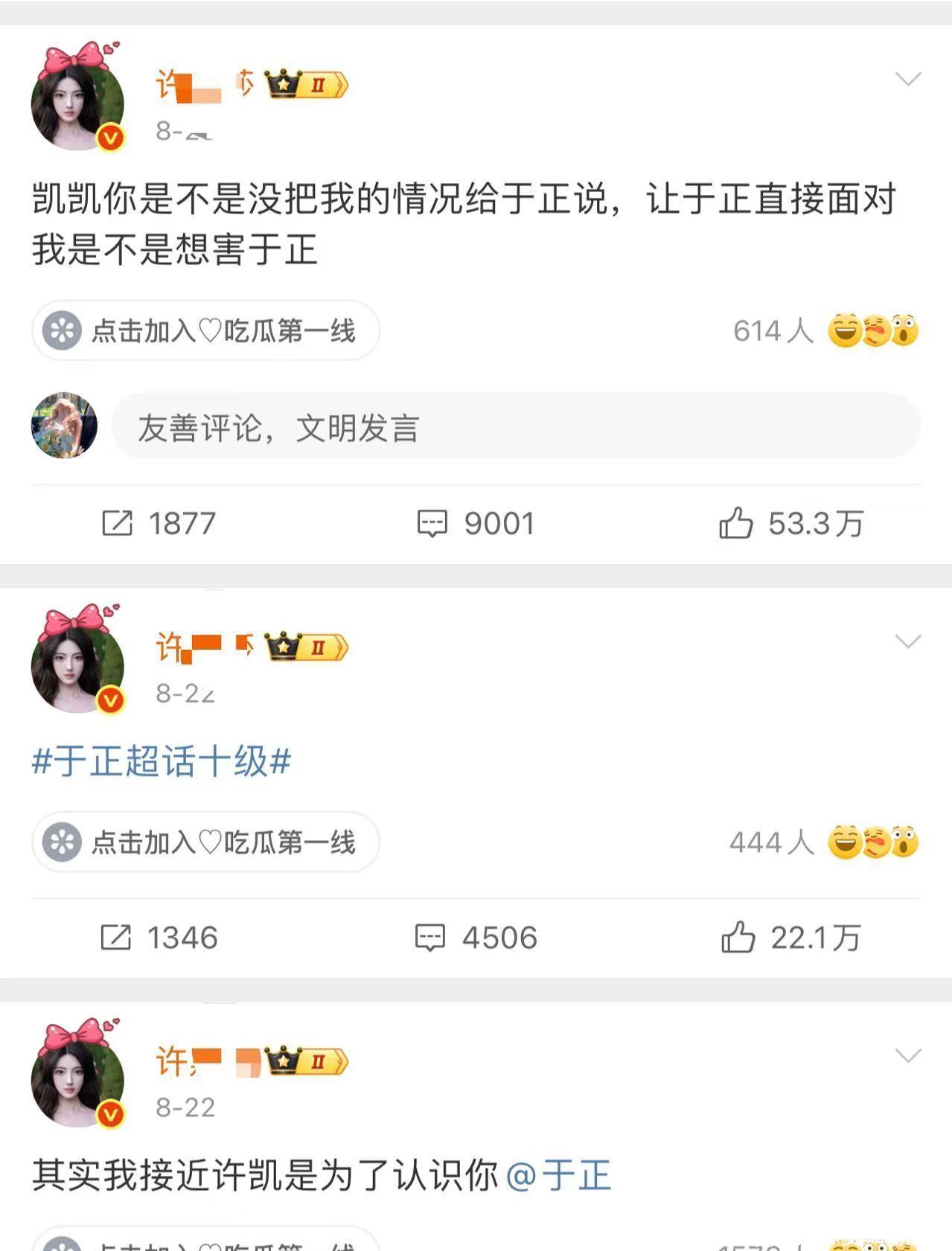Open the @于正 mention link
This screenshot has width=952, height=1251.
[x=558, y=1176]
